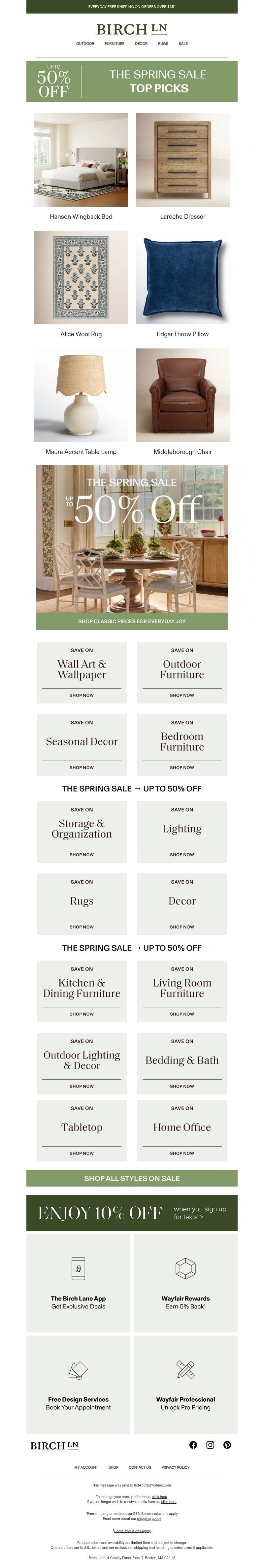Tap Shop All Styles on Sale
This screenshot has width=264, height=1568.
(x=132, y=1178)
